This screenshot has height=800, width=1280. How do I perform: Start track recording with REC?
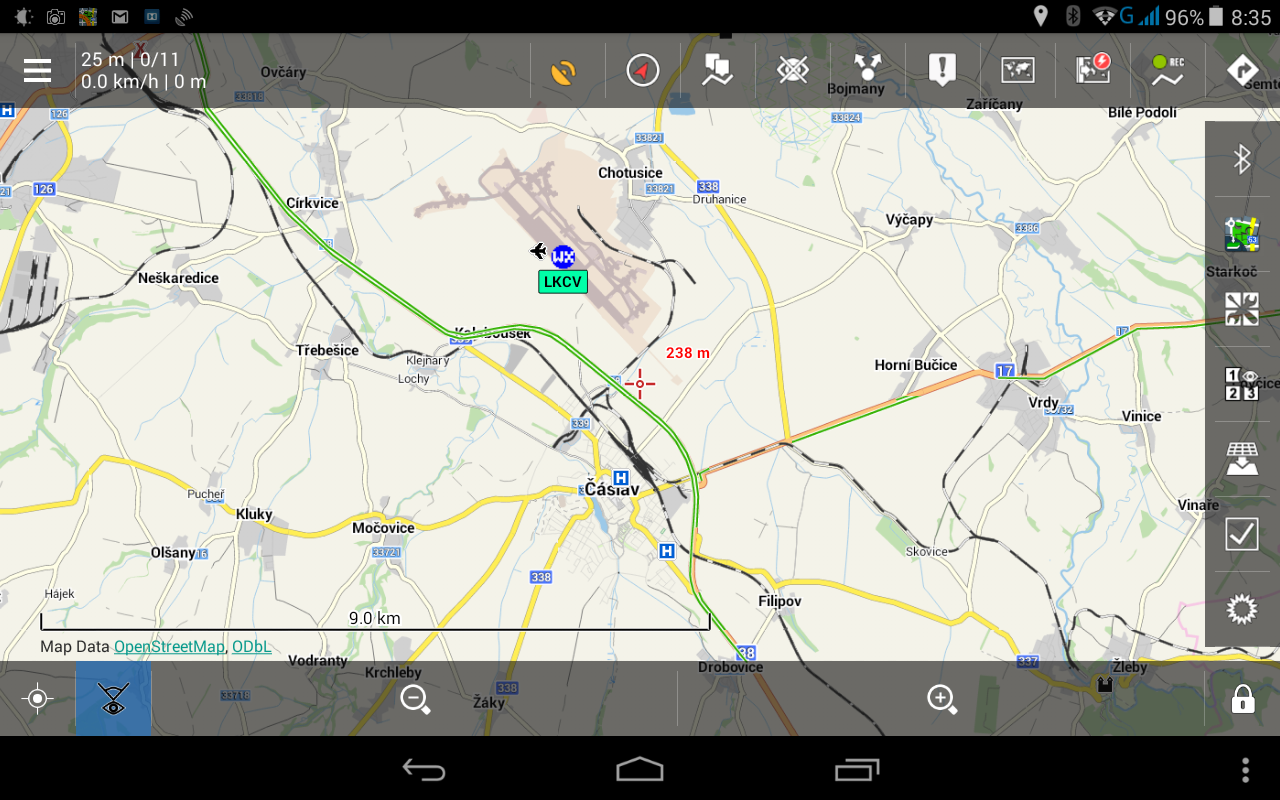[x=1167, y=71]
